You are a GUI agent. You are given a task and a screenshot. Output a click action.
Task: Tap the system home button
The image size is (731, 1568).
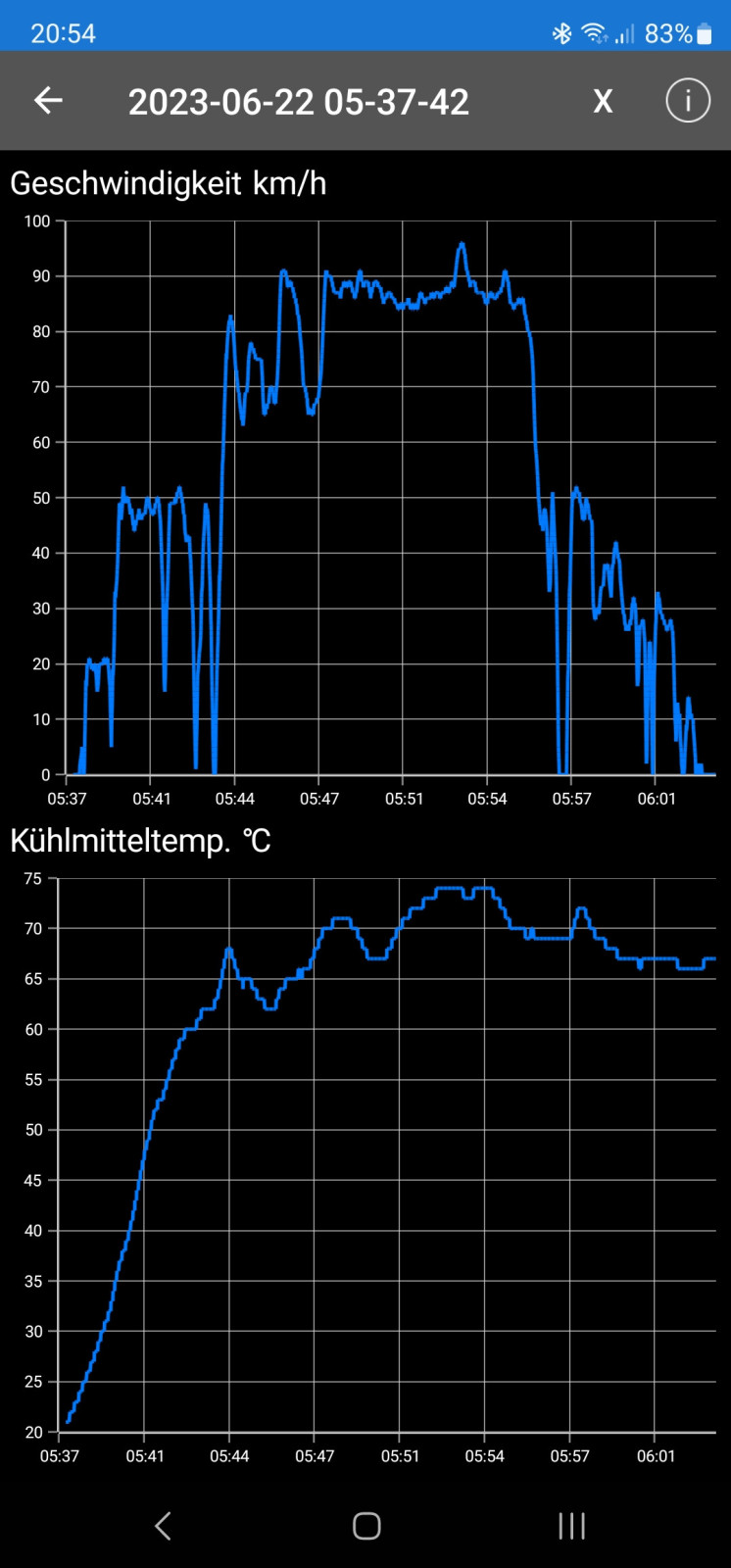point(366,1525)
